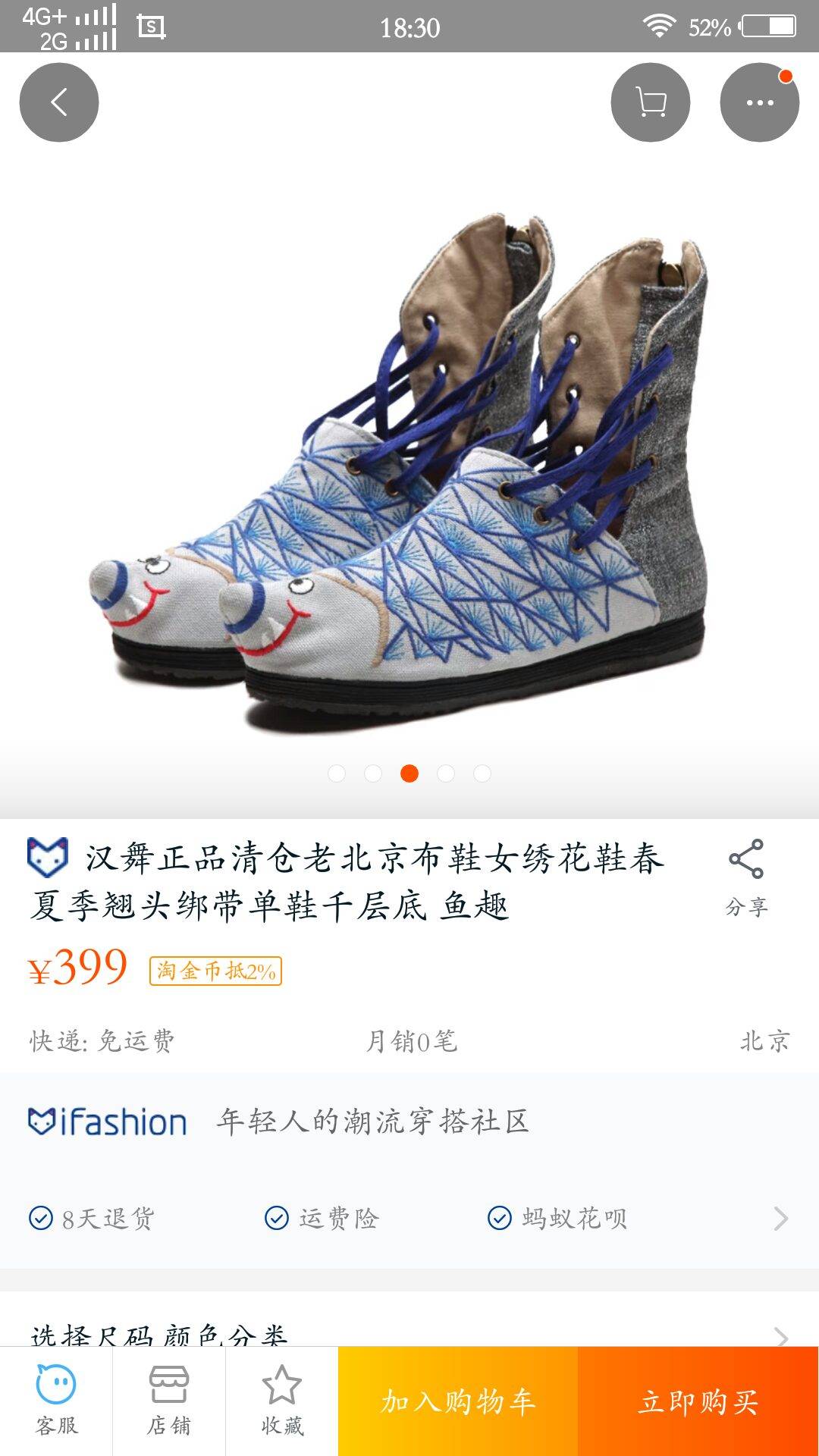Add product to favorites 收藏
The image size is (819, 1456).
282,1401
